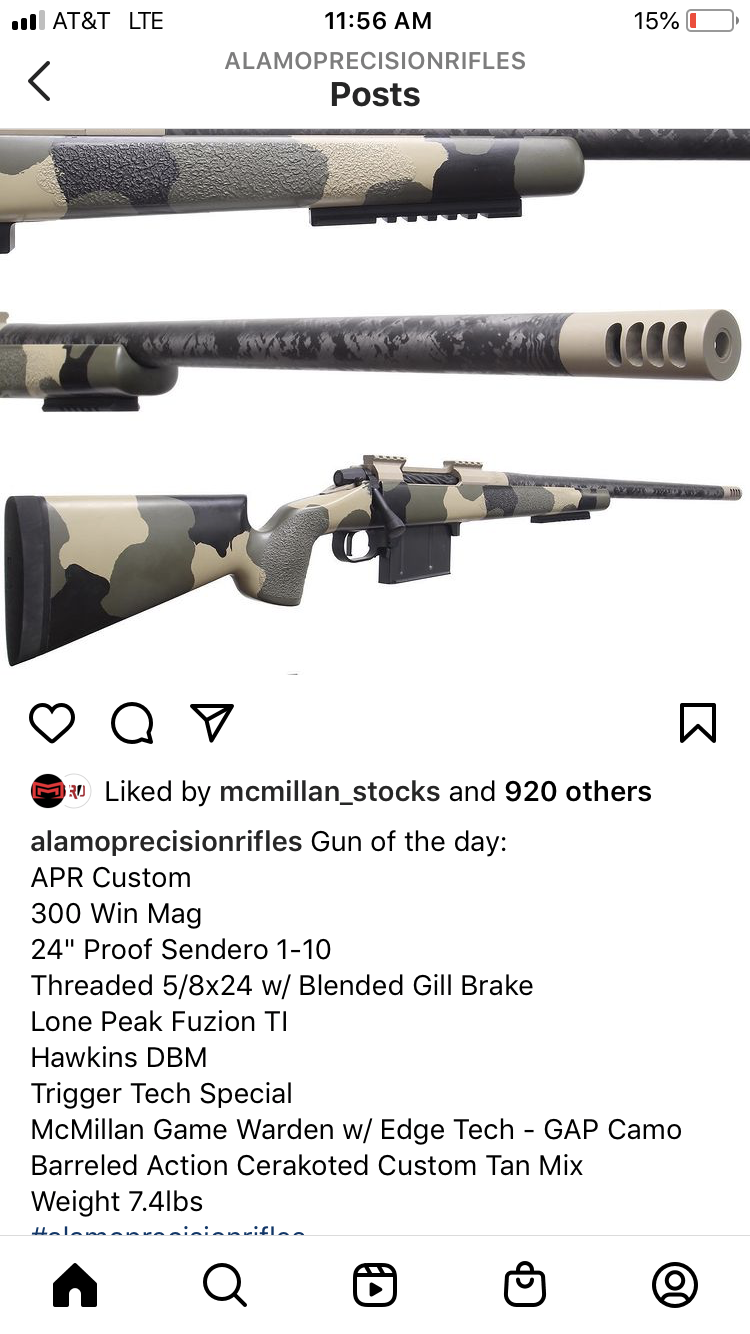Like the rifle post
Viewport: 750px width, 1334px height.
click(52, 722)
